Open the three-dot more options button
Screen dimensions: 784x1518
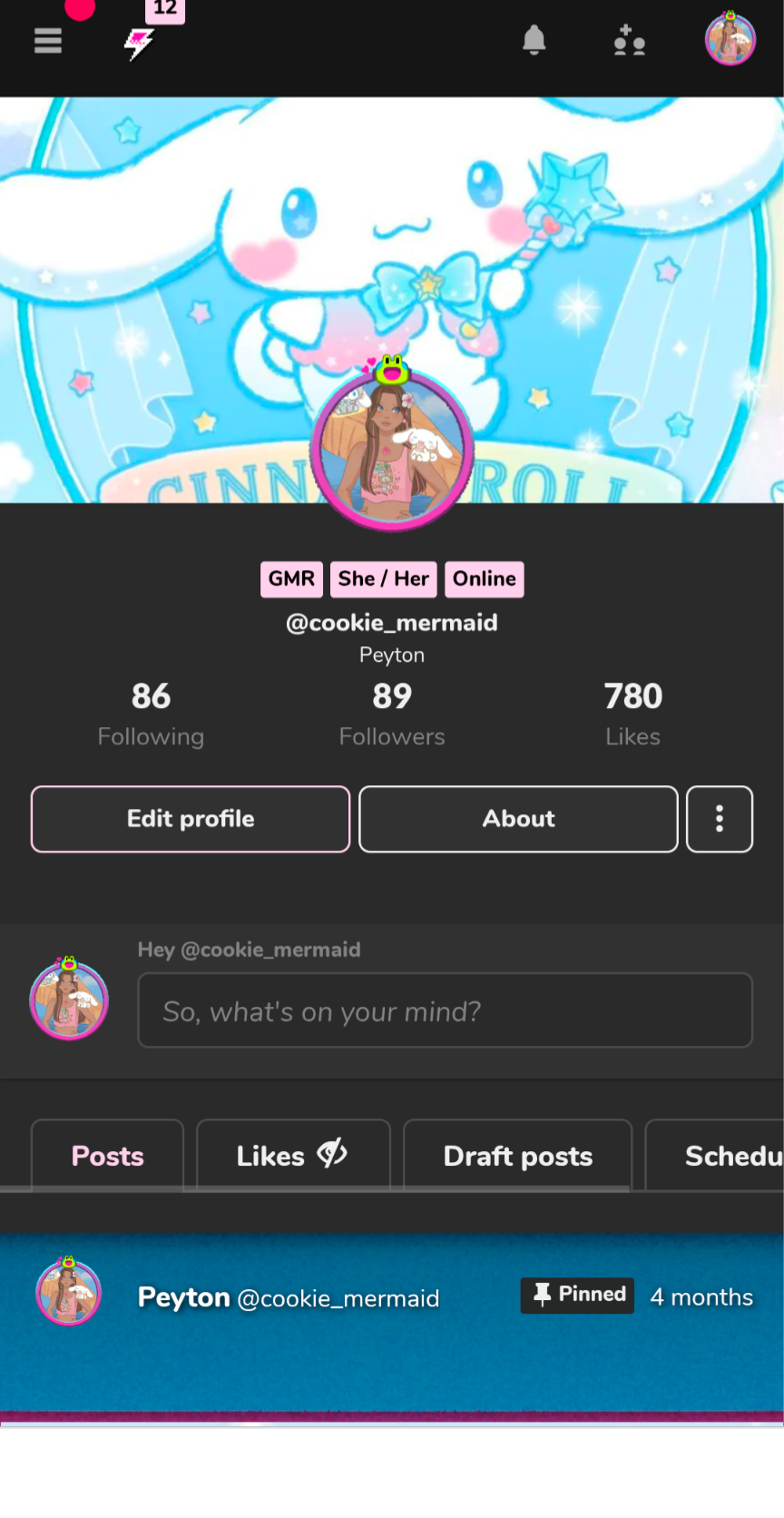click(x=720, y=819)
